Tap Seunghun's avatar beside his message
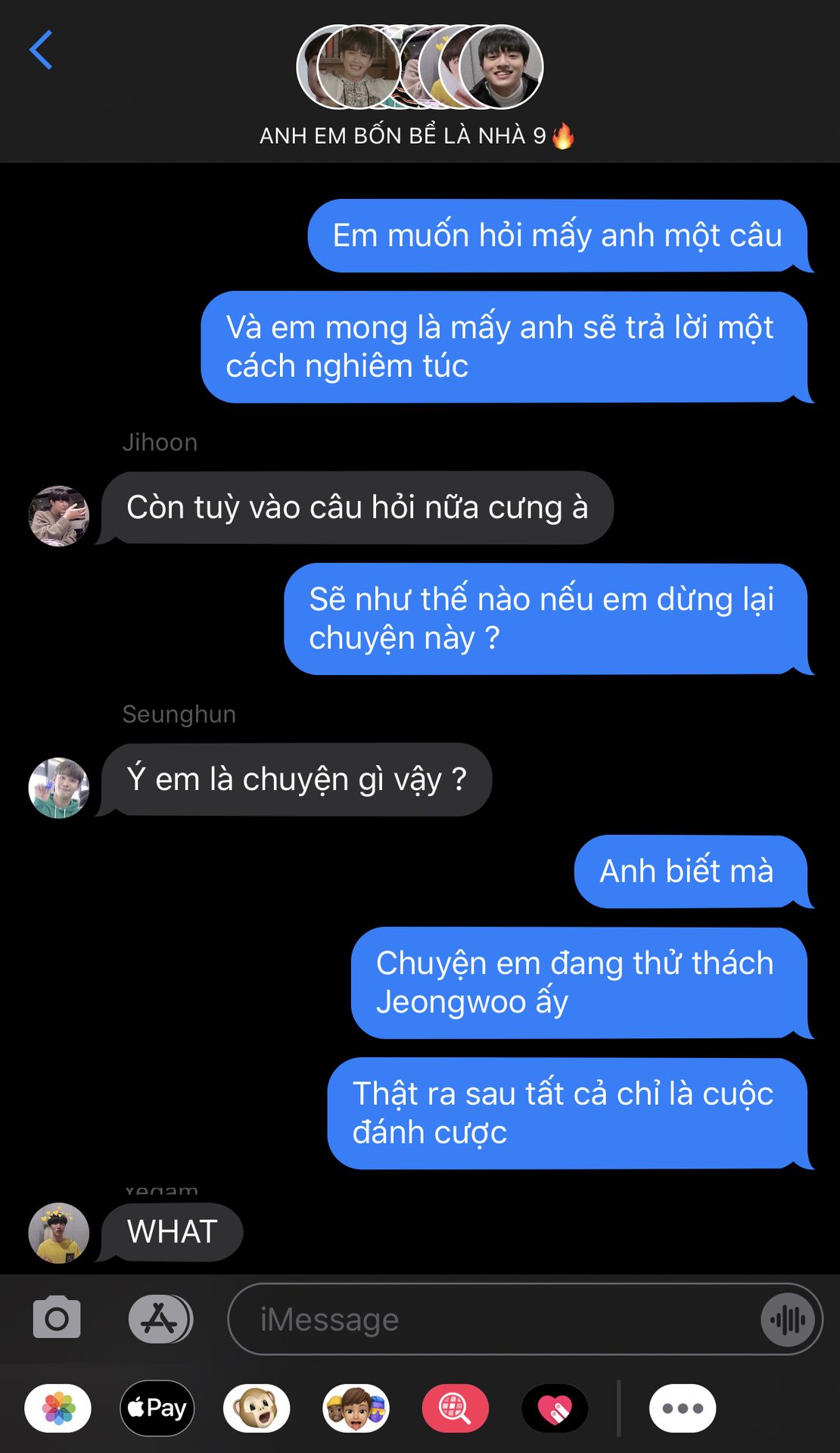 tap(59, 788)
